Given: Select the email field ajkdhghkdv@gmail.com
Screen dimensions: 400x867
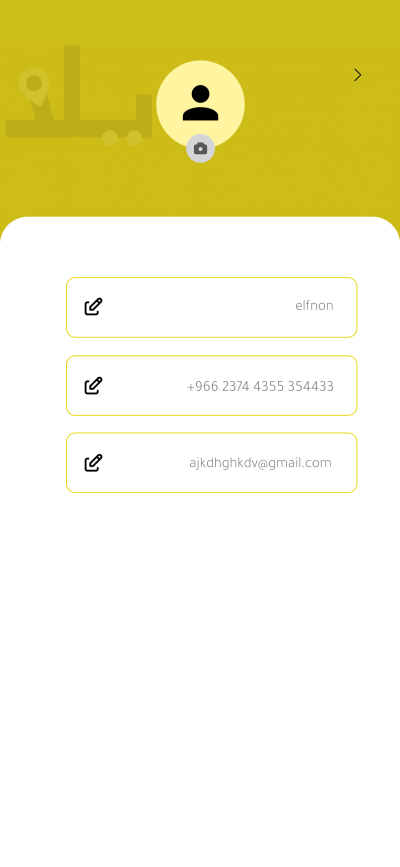Looking at the screenshot, I should click(211, 463).
